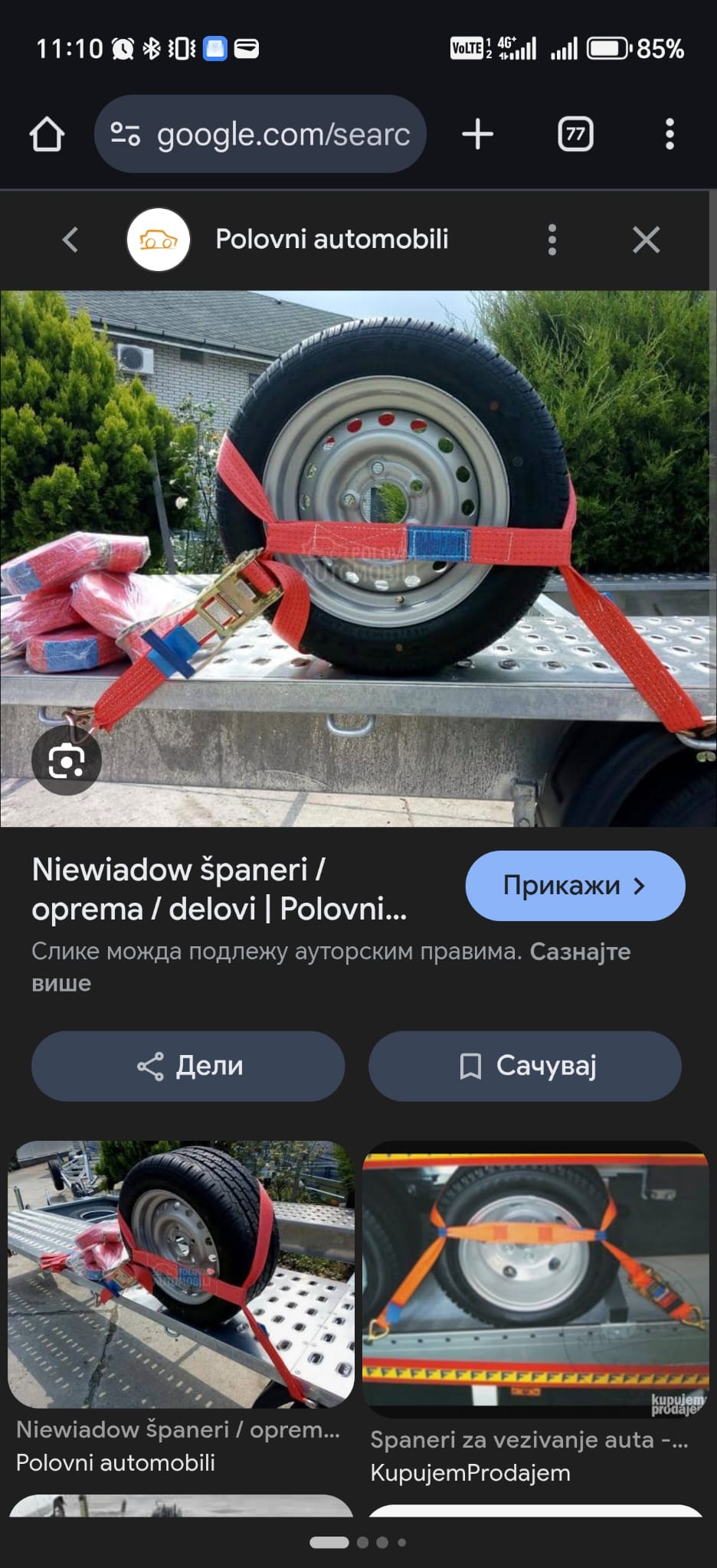The height and width of the screenshot is (1568, 717).
Task: Open image options next to Polovni automobili
Action: coord(552,240)
